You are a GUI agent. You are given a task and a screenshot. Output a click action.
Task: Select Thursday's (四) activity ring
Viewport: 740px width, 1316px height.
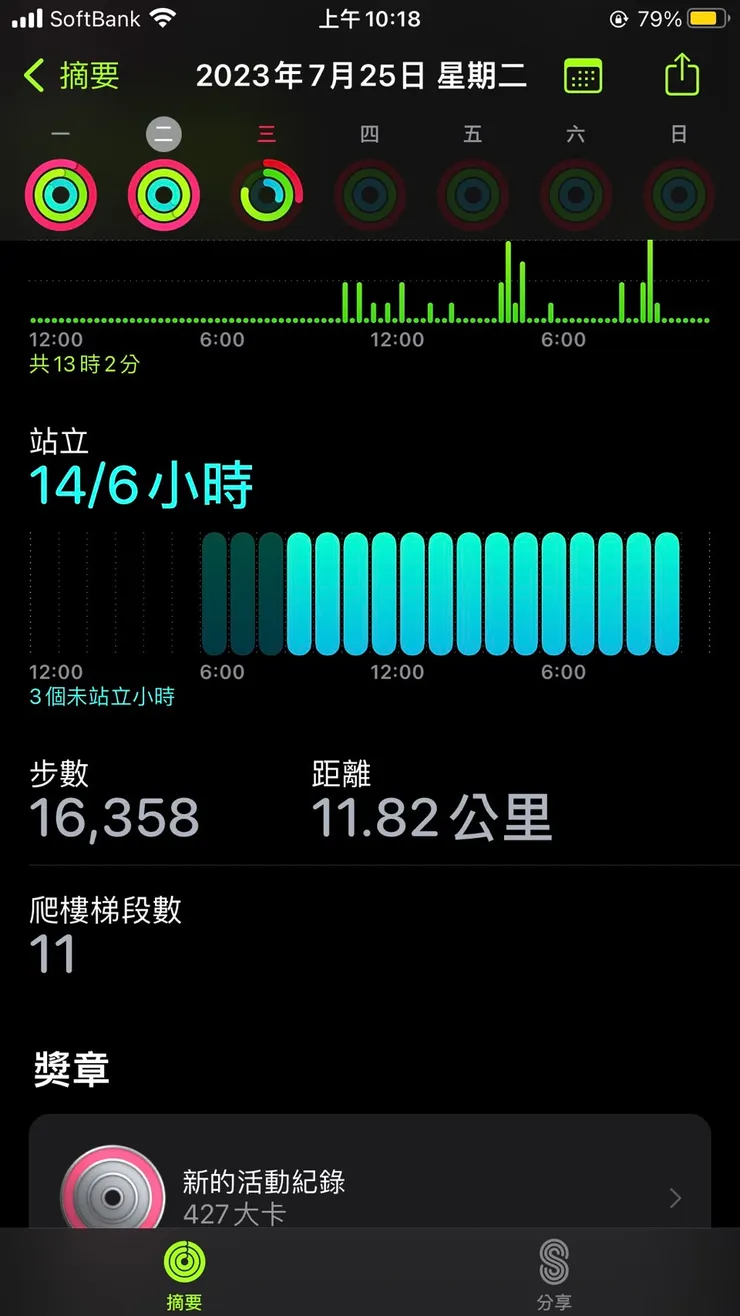point(370,193)
